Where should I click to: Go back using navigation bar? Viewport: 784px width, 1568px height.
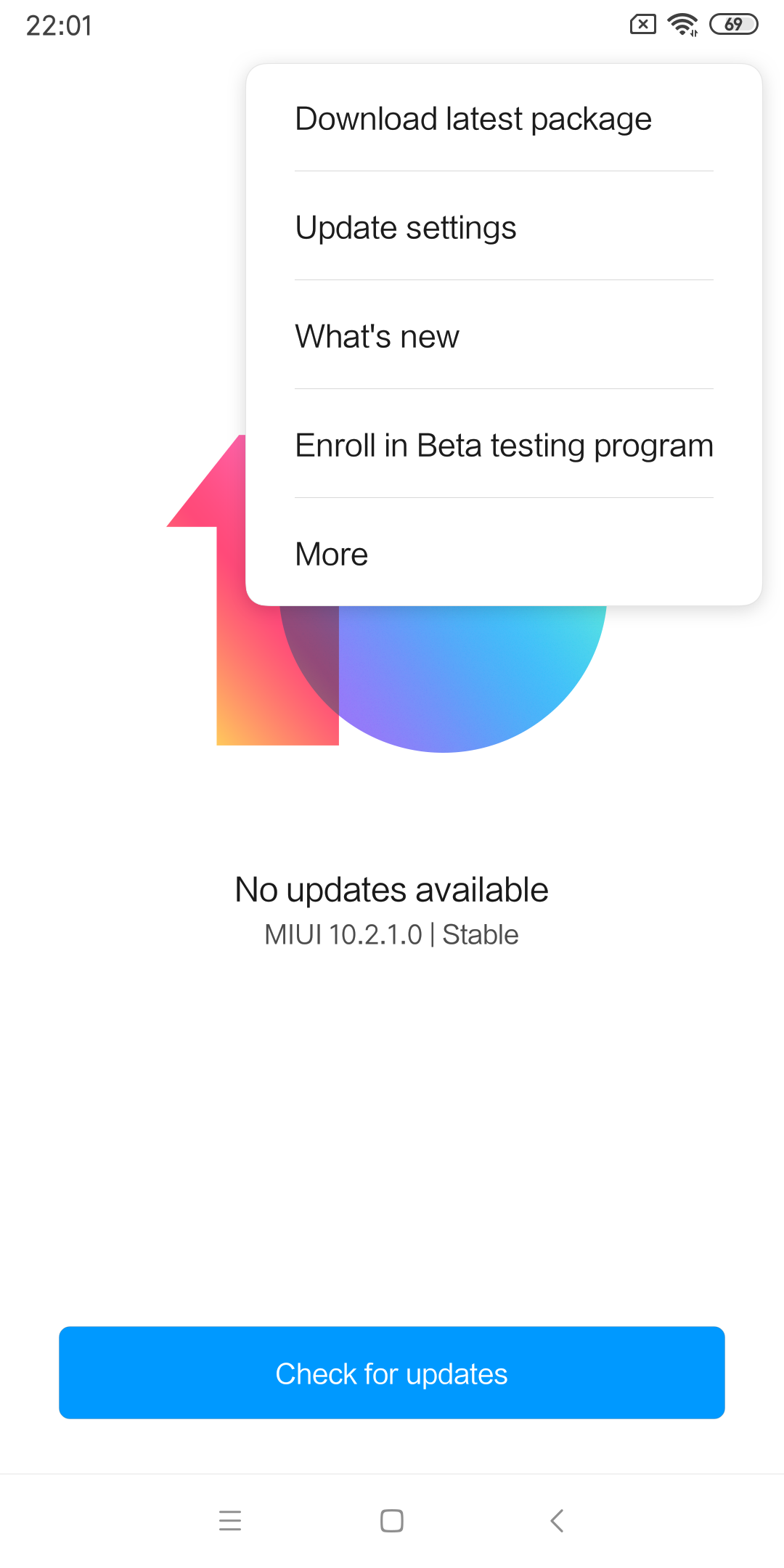(557, 1520)
